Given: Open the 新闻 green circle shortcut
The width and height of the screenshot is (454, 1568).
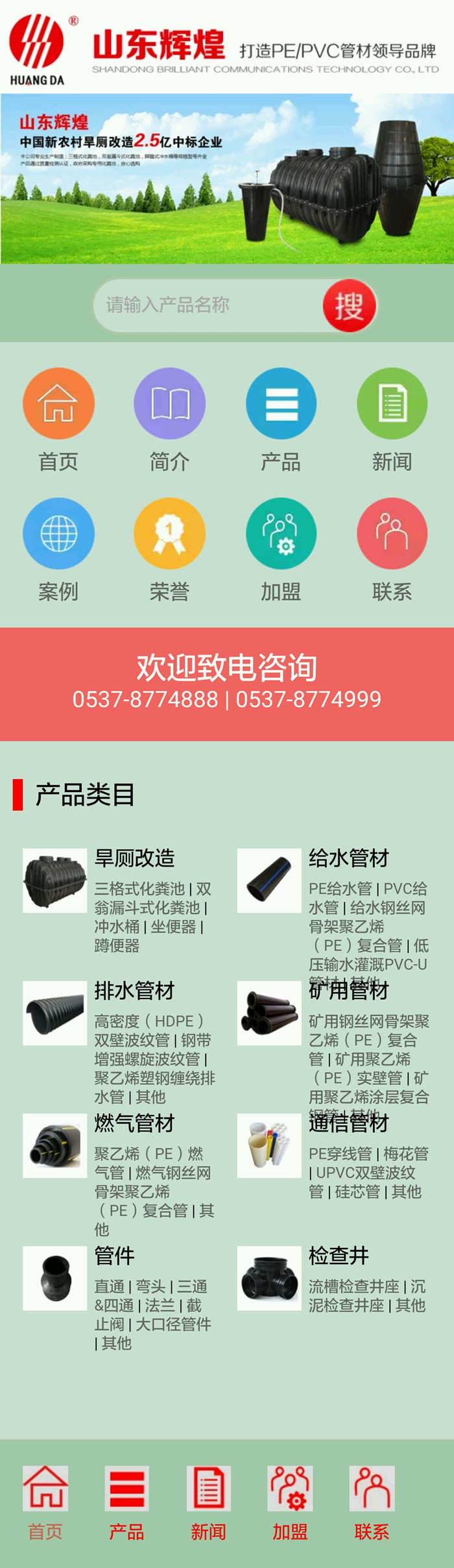Looking at the screenshot, I should point(392,403).
